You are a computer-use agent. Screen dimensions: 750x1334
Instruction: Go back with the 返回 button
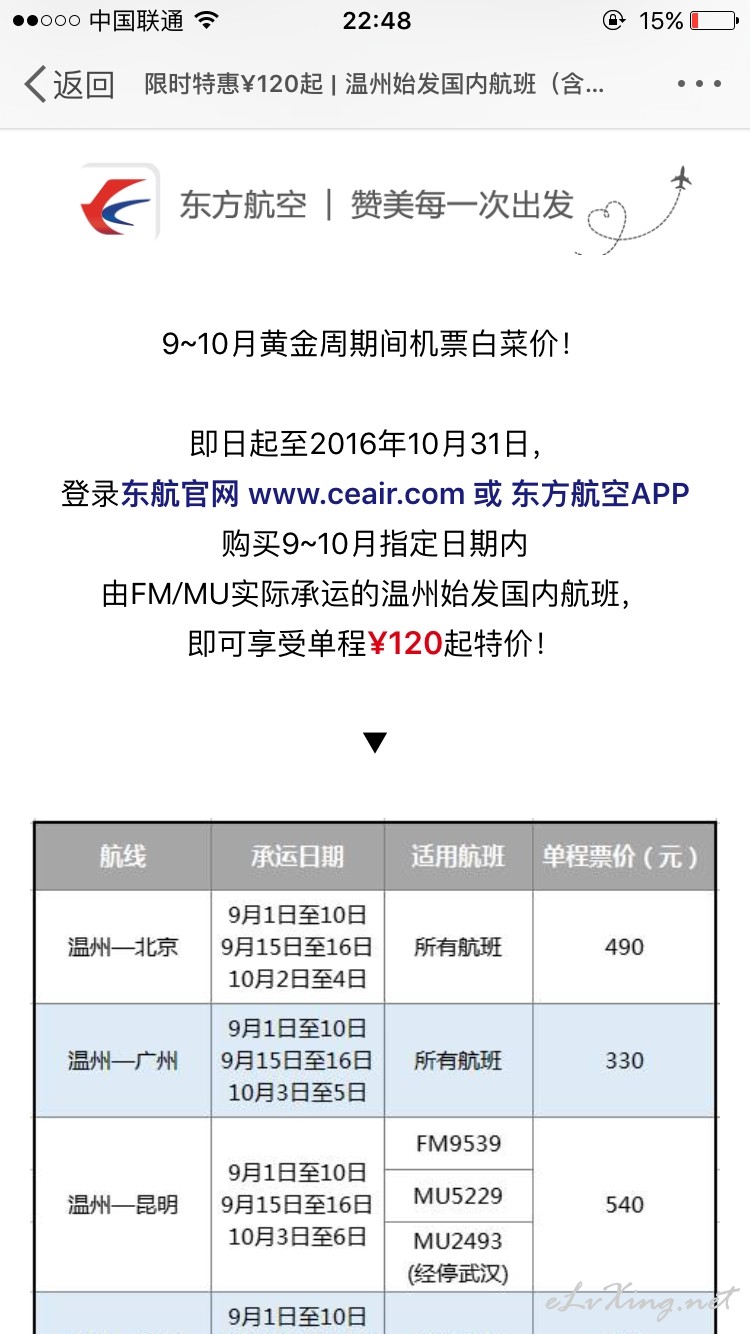coord(69,84)
